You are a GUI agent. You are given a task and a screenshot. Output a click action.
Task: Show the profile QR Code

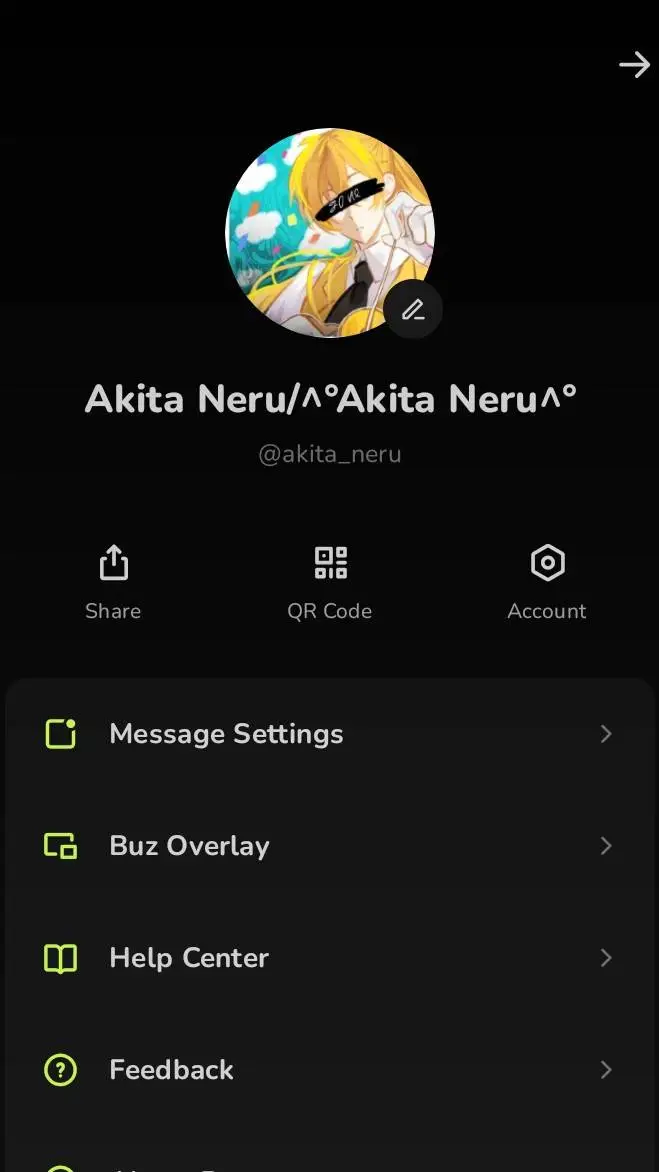click(330, 582)
